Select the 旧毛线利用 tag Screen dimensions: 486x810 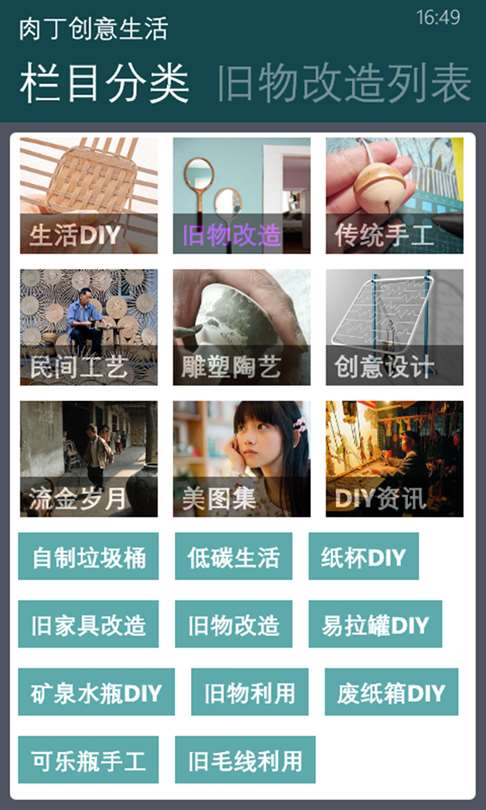click(245, 760)
